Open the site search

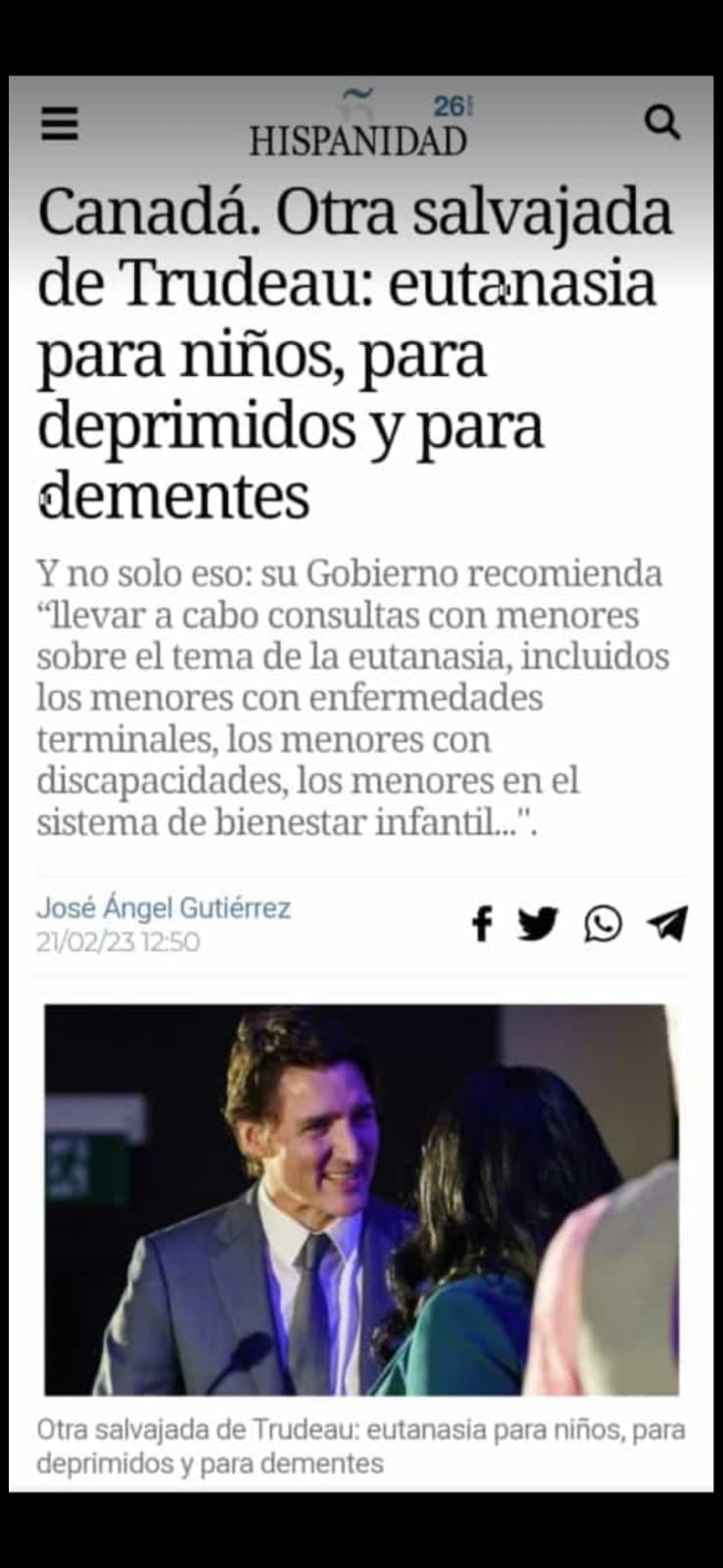click(662, 122)
